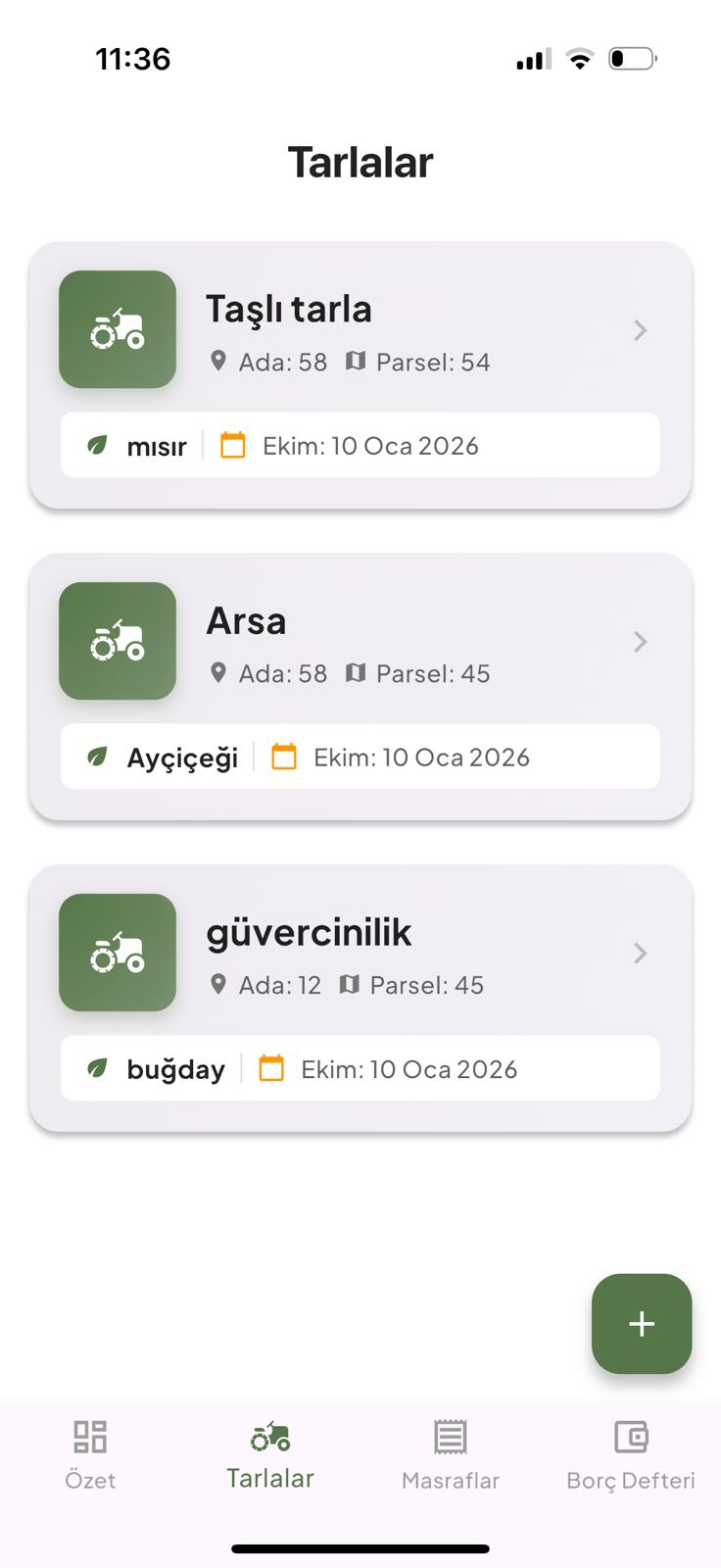Select the Ayçiçeği crop chip on Arsa
This screenshot has width=721, height=1568.
[182, 757]
